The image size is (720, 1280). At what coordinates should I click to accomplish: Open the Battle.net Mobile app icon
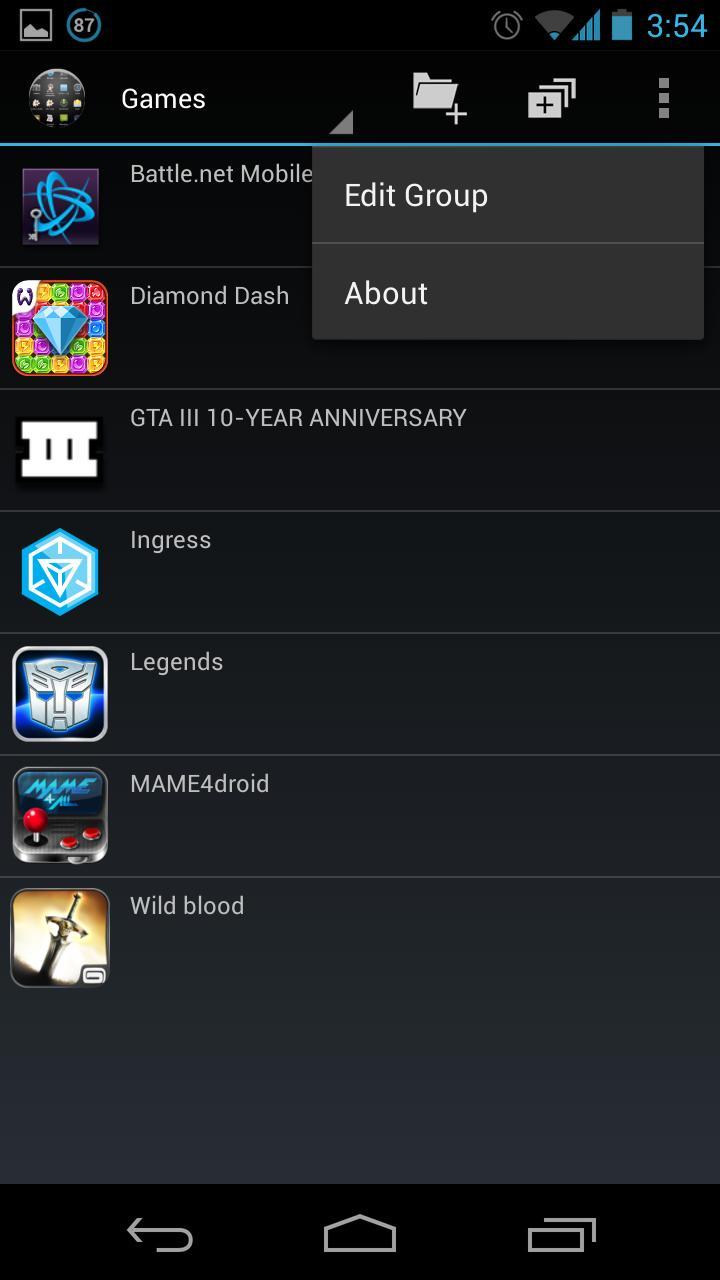click(59, 206)
